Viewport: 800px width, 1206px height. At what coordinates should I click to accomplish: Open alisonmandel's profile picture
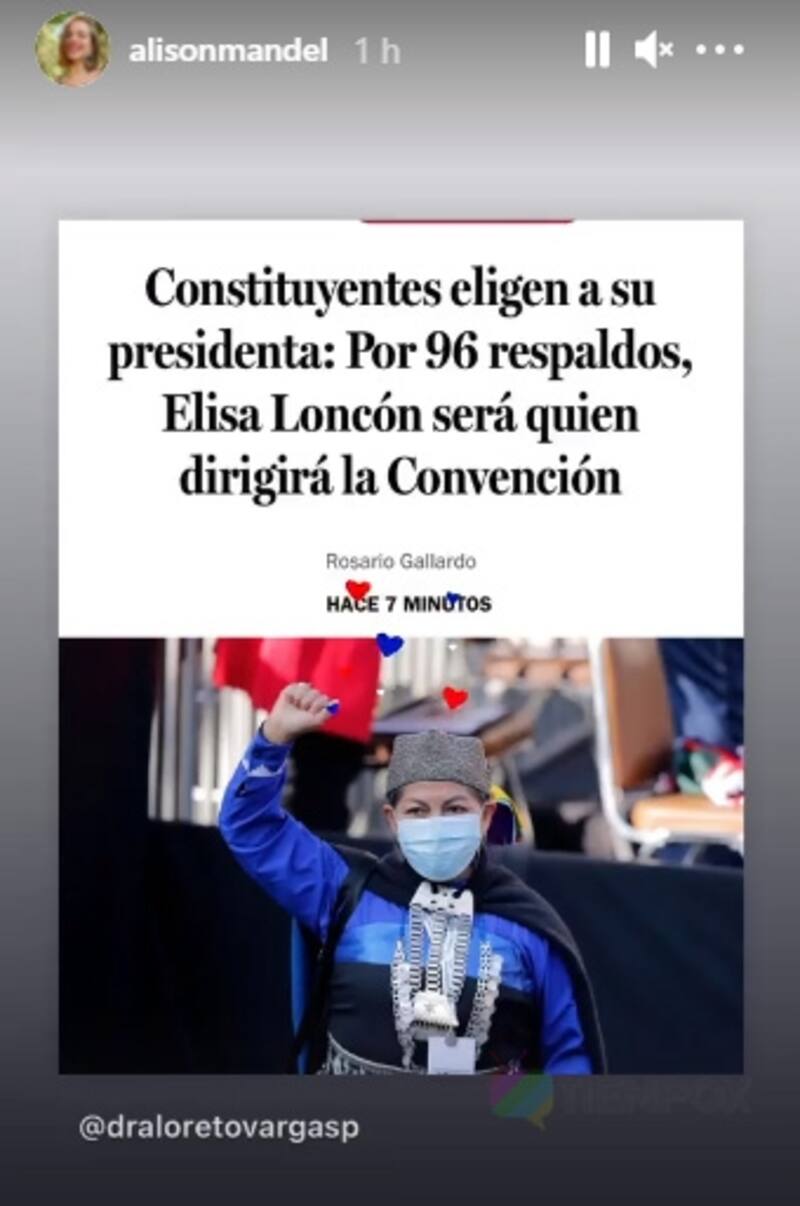click(73, 49)
